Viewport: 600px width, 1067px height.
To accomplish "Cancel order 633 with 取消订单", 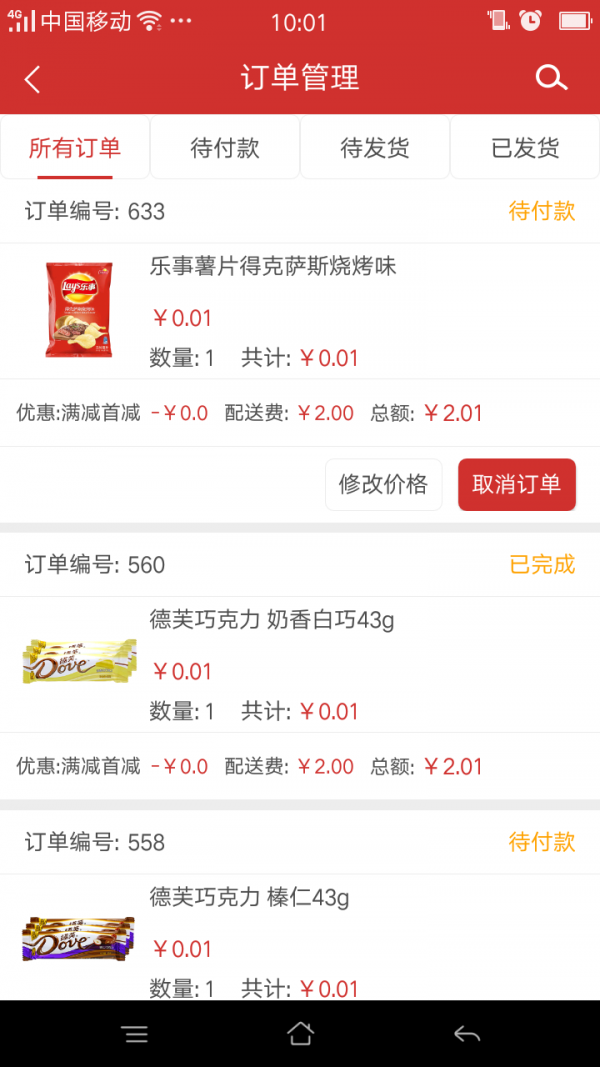I will click(x=516, y=485).
